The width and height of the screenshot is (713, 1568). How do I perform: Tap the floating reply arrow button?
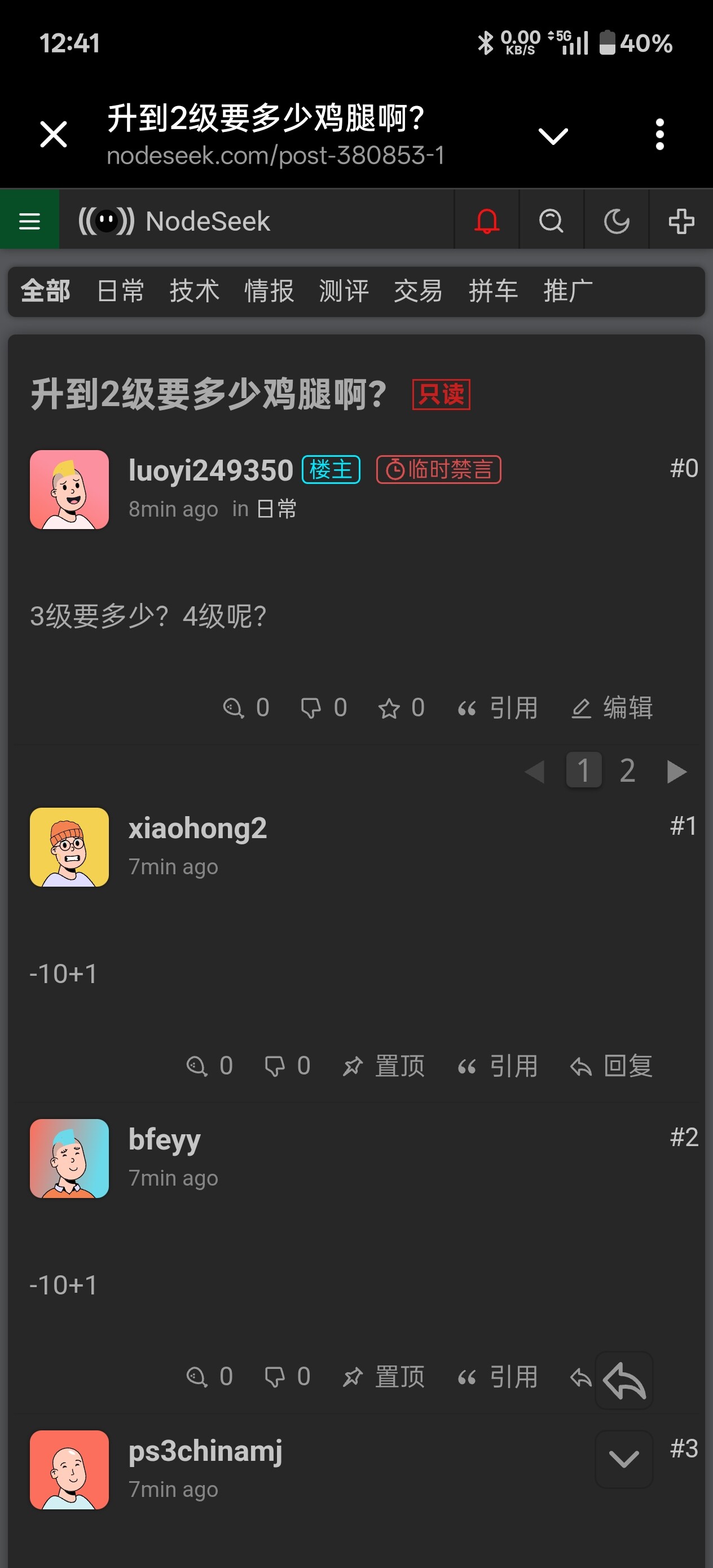(624, 1381)
